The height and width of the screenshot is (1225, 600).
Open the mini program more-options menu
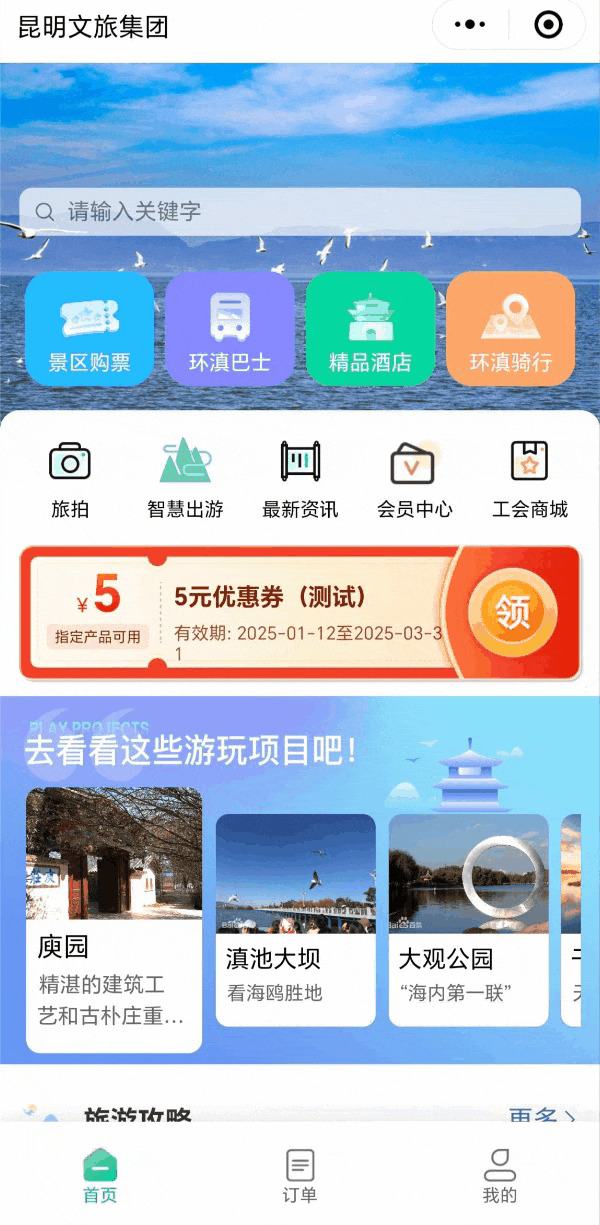(x=470, y=25)
